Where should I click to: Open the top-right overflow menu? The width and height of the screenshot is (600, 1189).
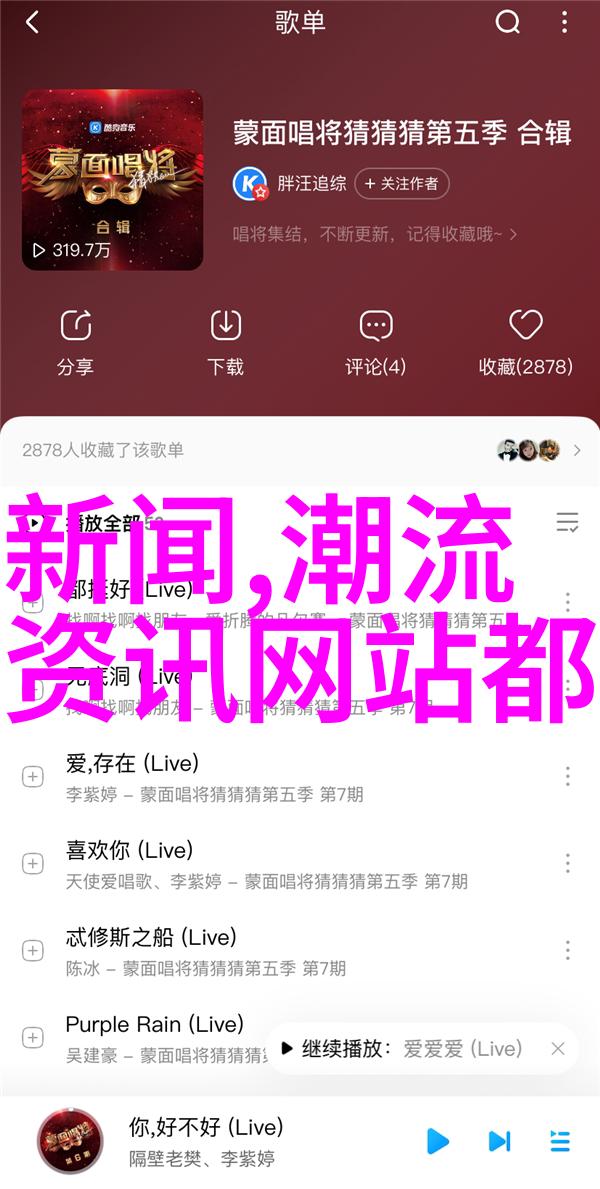564,23
